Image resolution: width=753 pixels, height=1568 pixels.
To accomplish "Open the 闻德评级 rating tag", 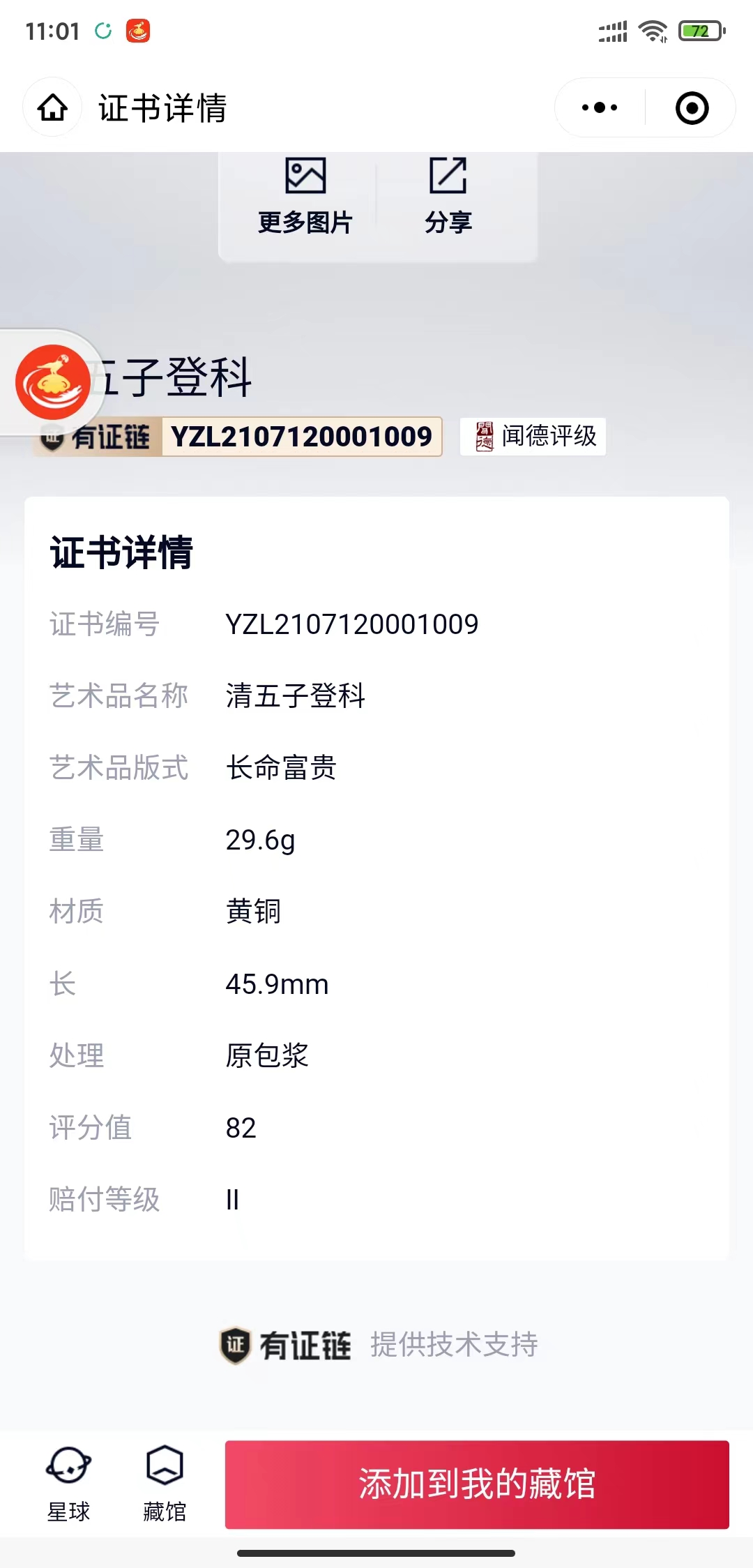I will [533, 437].
